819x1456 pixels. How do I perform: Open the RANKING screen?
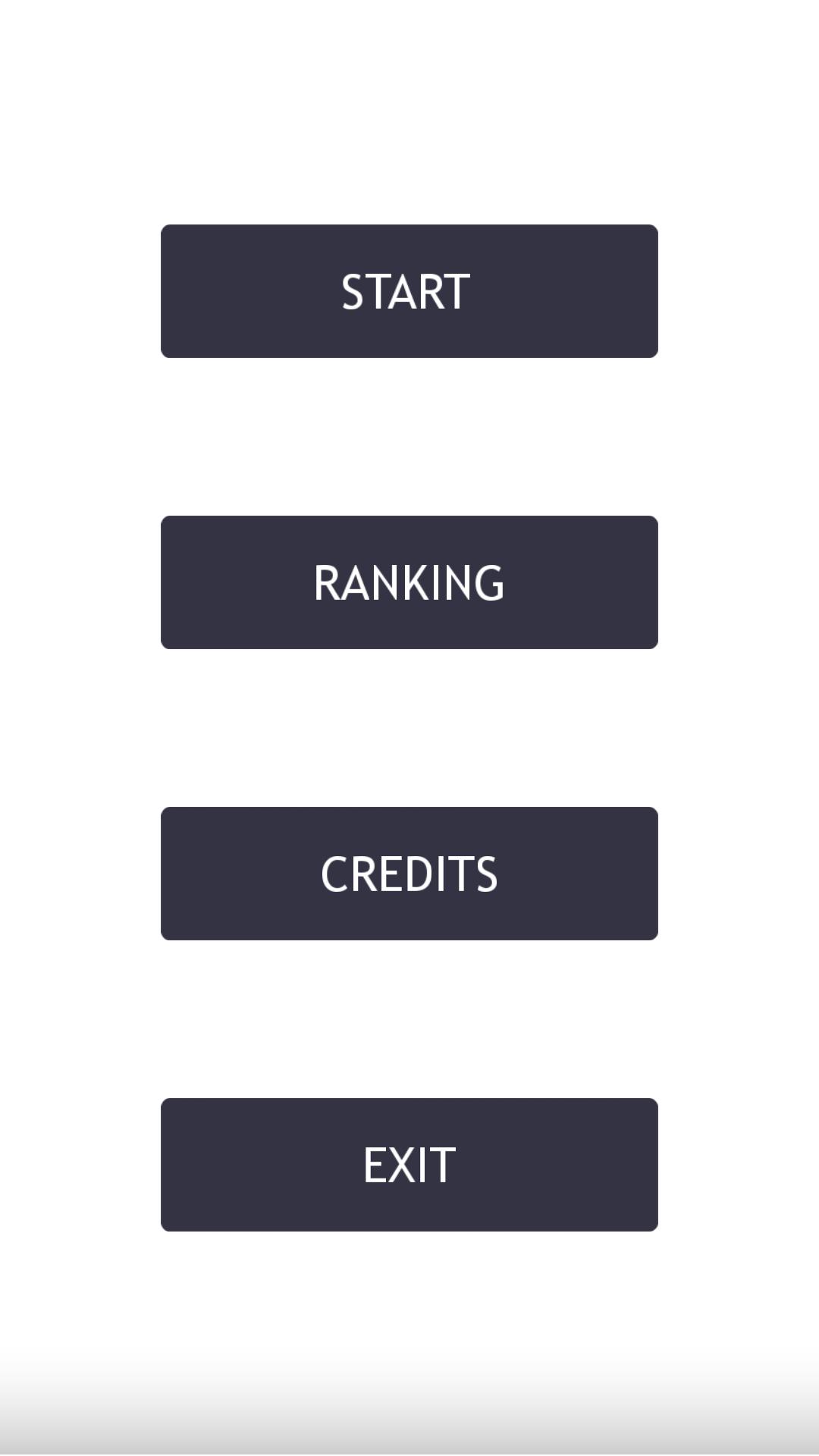tap(409, 582)
